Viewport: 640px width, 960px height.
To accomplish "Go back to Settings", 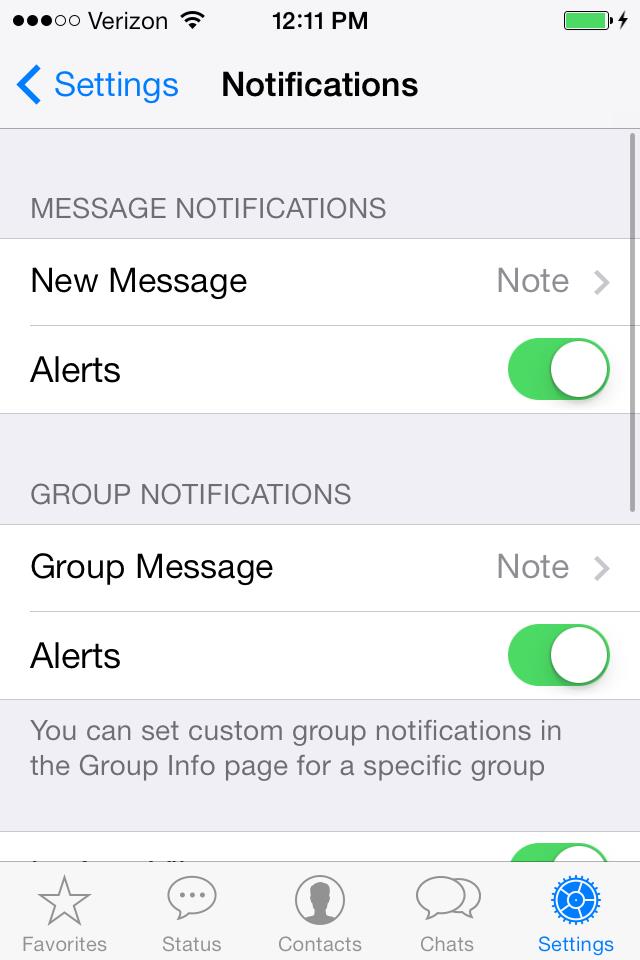I will click(98, 85).
